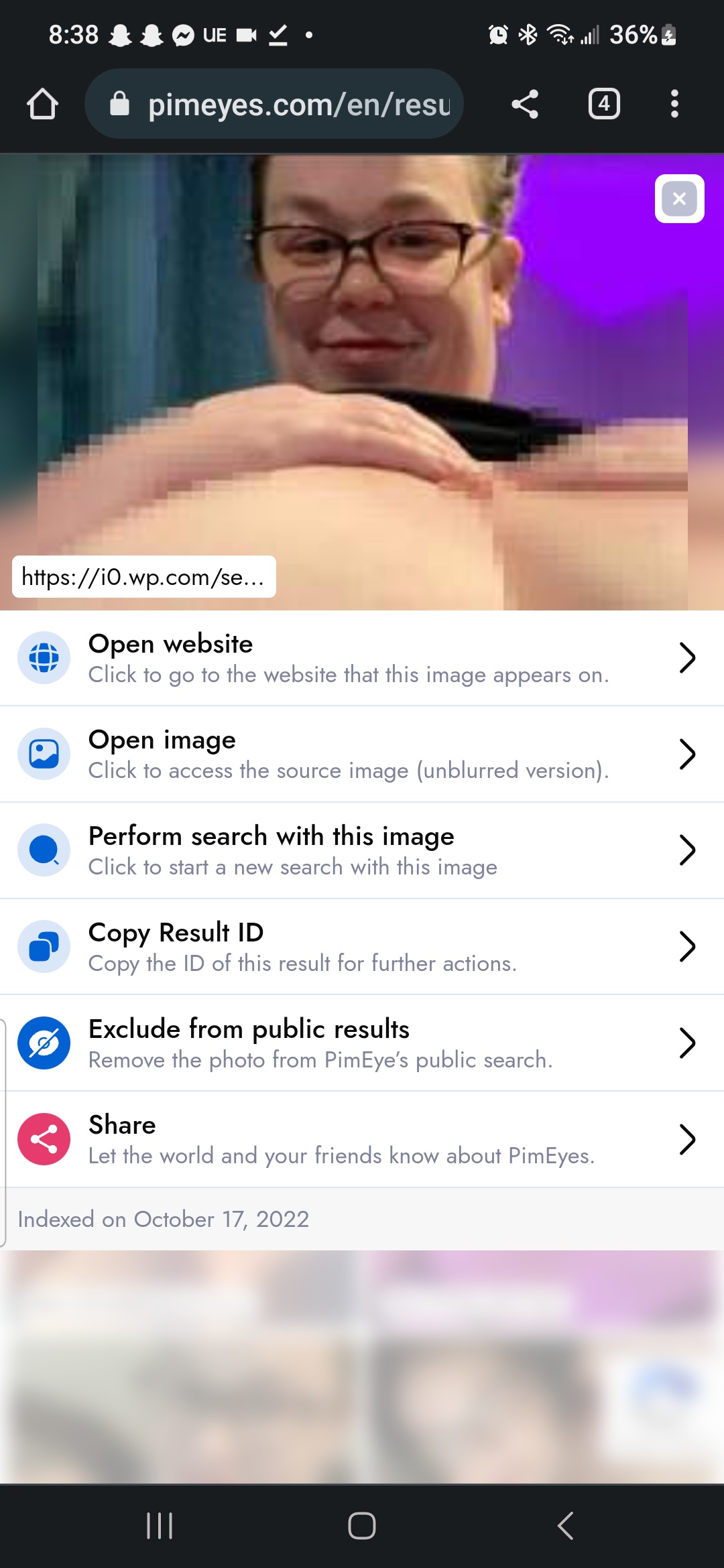The height and width of the screenshot is (1568, 724).
Task: Tap the pimeyes.com address bar
Action: tap(274, 104)
